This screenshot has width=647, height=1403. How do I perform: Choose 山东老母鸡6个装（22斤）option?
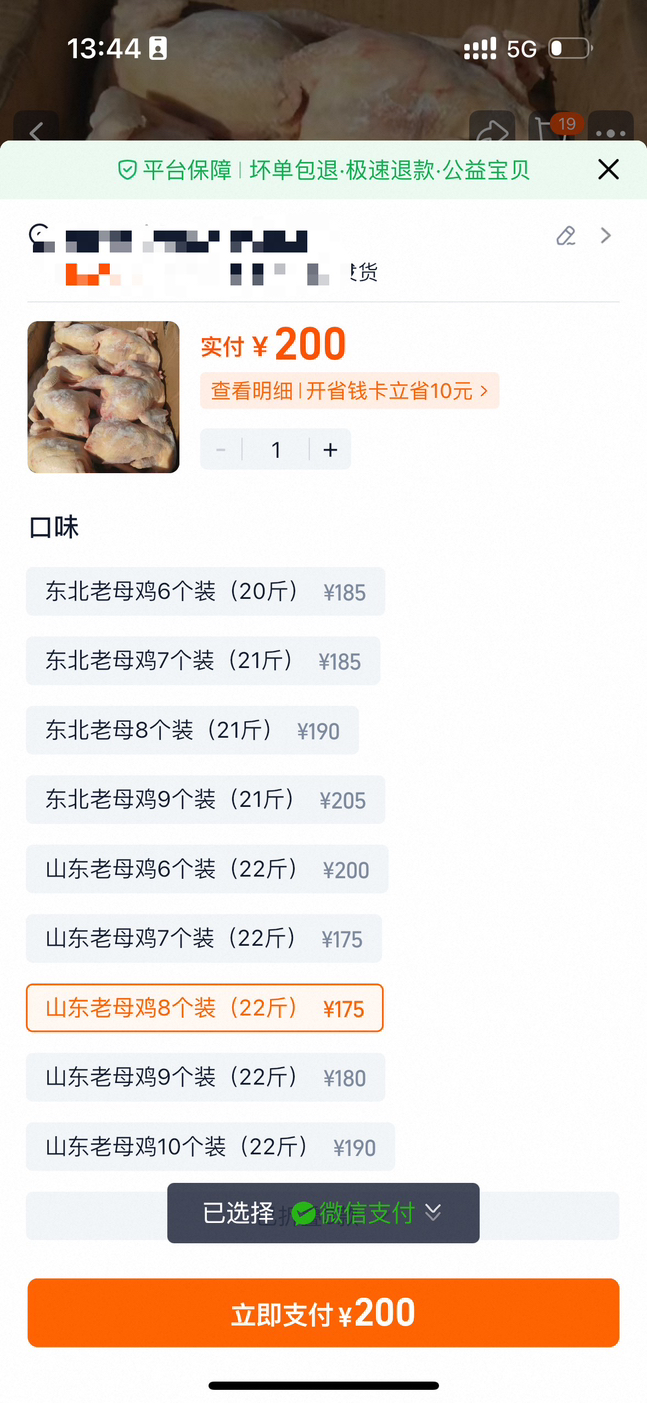[207, 870]
